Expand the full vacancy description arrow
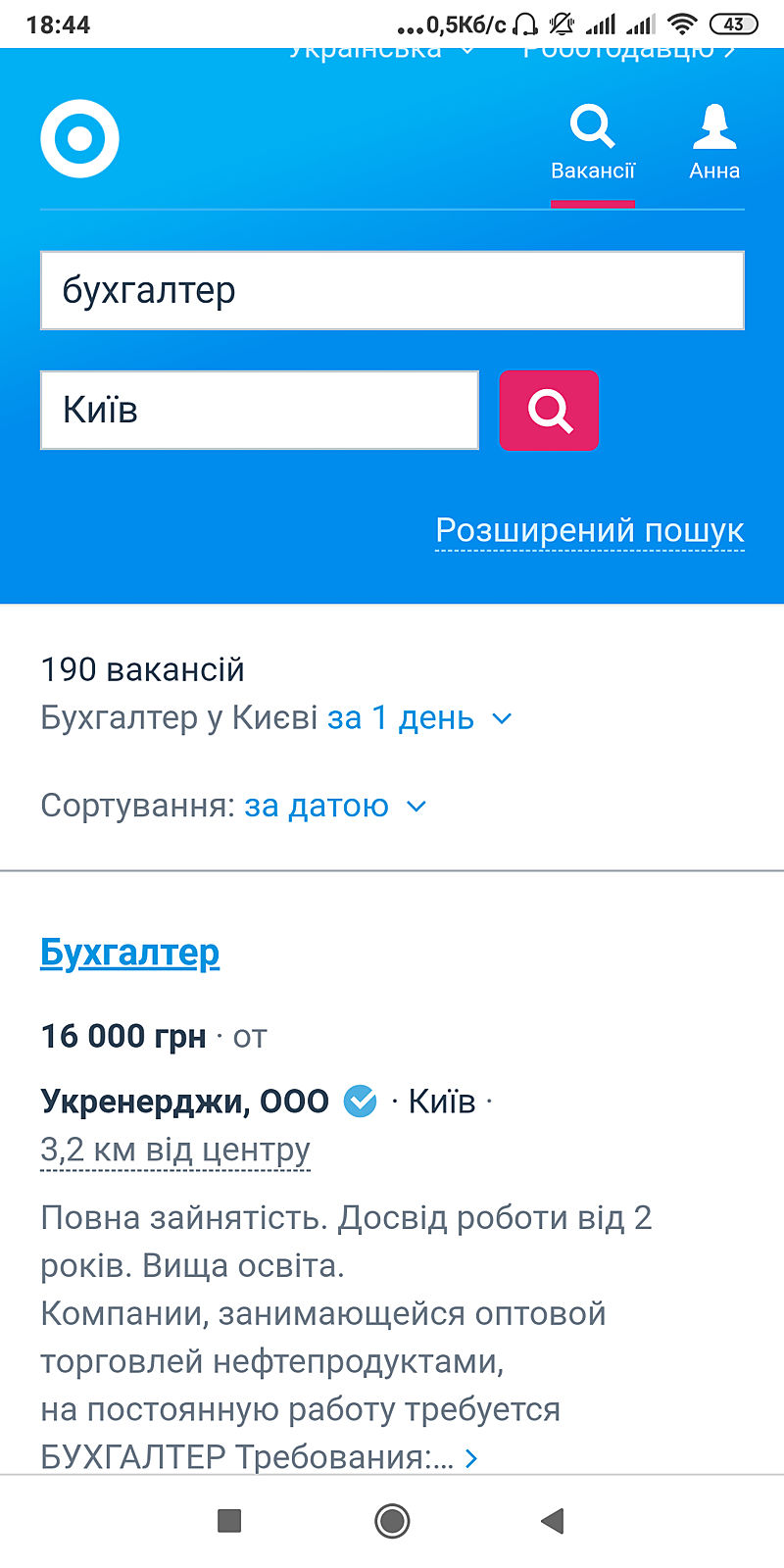This screenshot has width=784, height=1568. point(471,1458)
